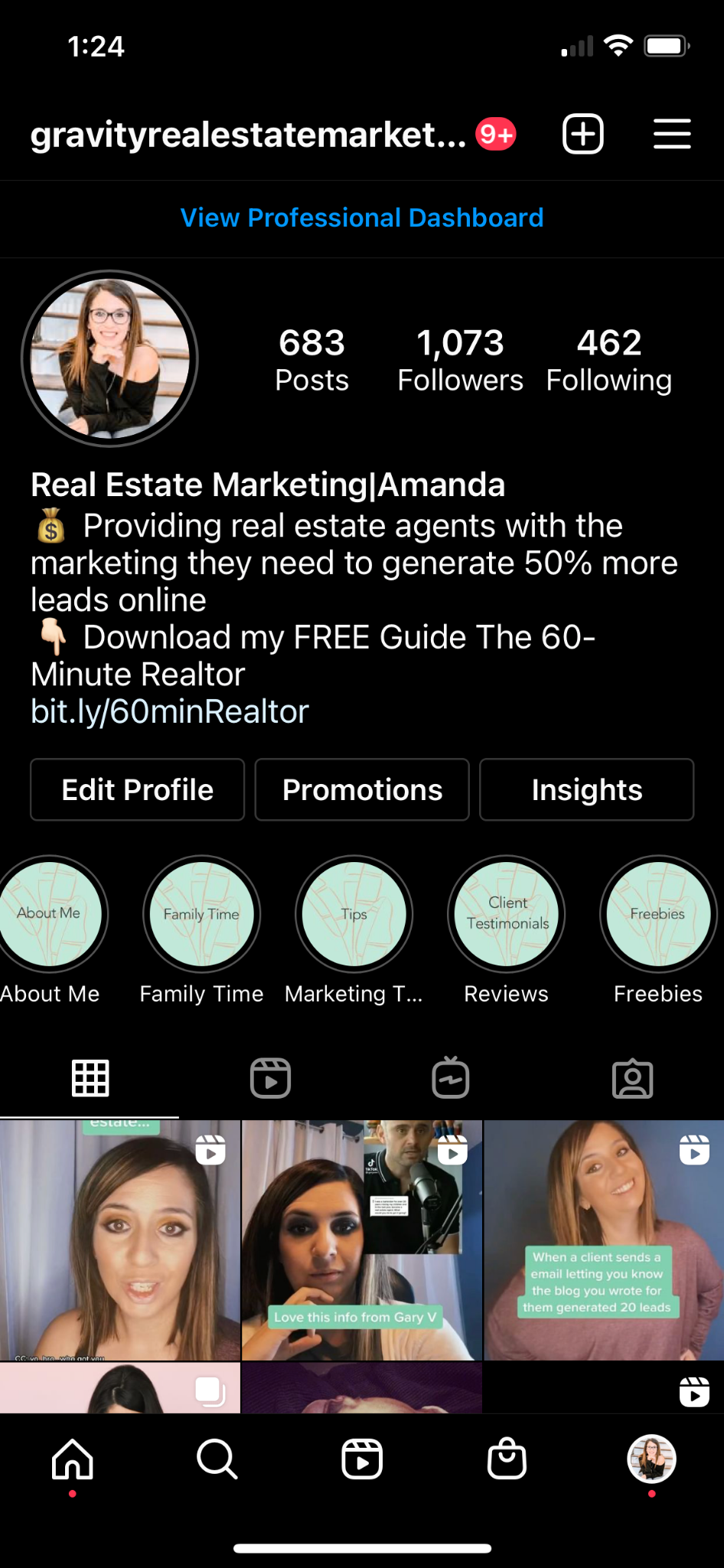Open the Marketing Tips highlight
This screenshot has height=1568, width=724.
click(x=354, y=914)
